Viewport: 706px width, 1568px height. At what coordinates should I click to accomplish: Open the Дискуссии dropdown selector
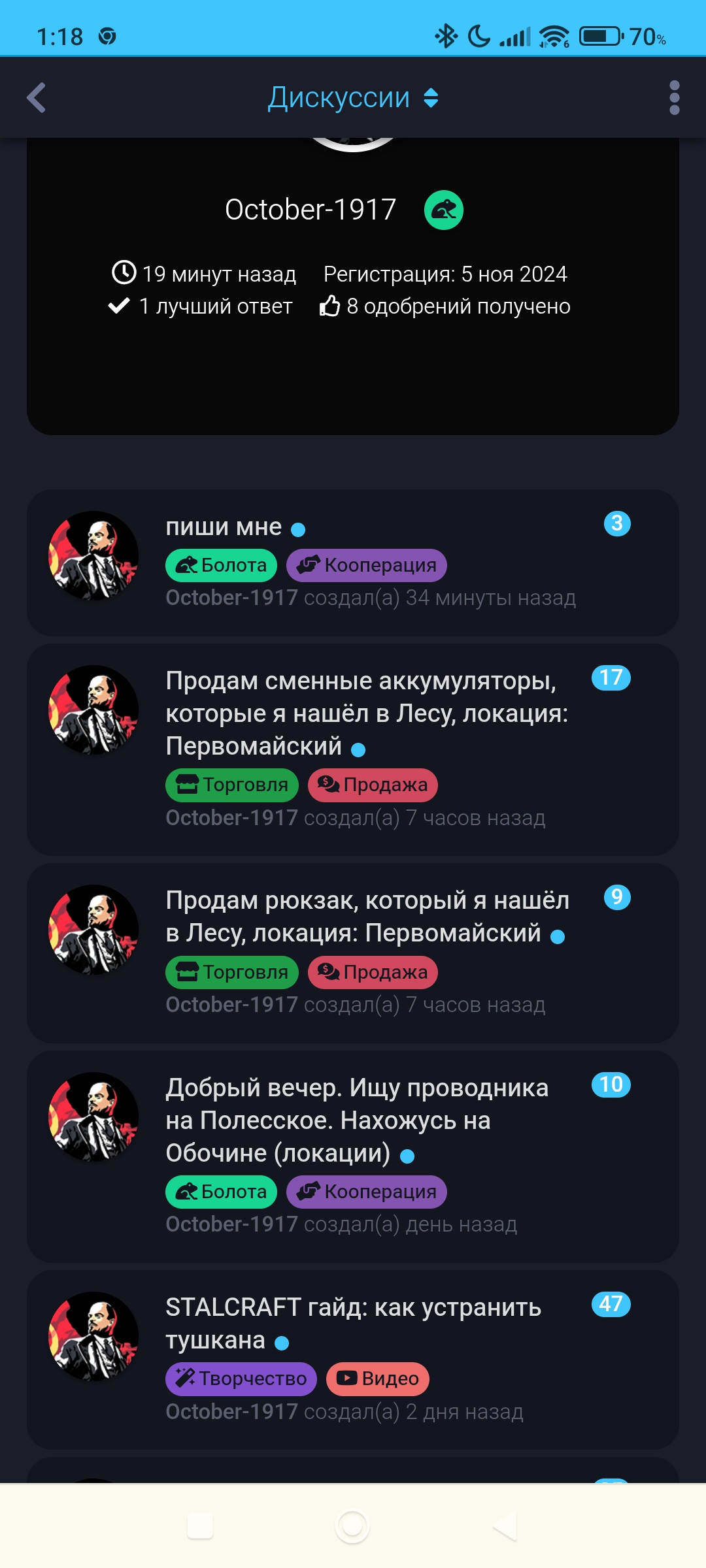353,98
